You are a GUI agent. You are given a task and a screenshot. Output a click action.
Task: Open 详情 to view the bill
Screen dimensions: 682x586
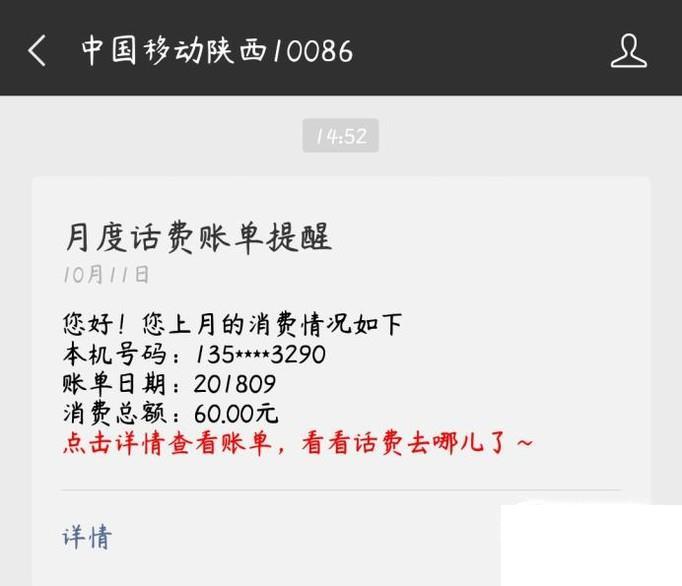(87, 537)
